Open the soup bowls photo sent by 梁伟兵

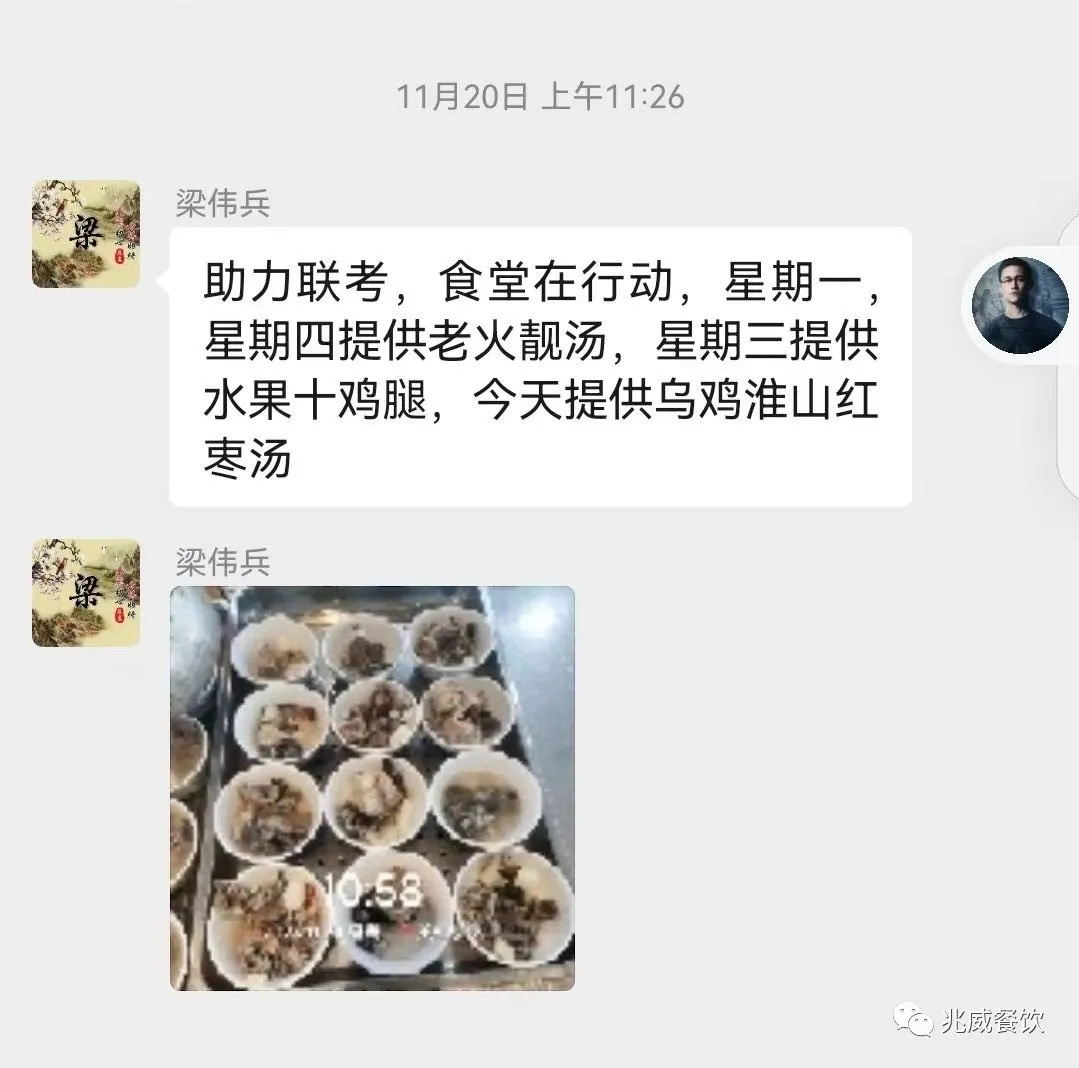pos(372,788)
